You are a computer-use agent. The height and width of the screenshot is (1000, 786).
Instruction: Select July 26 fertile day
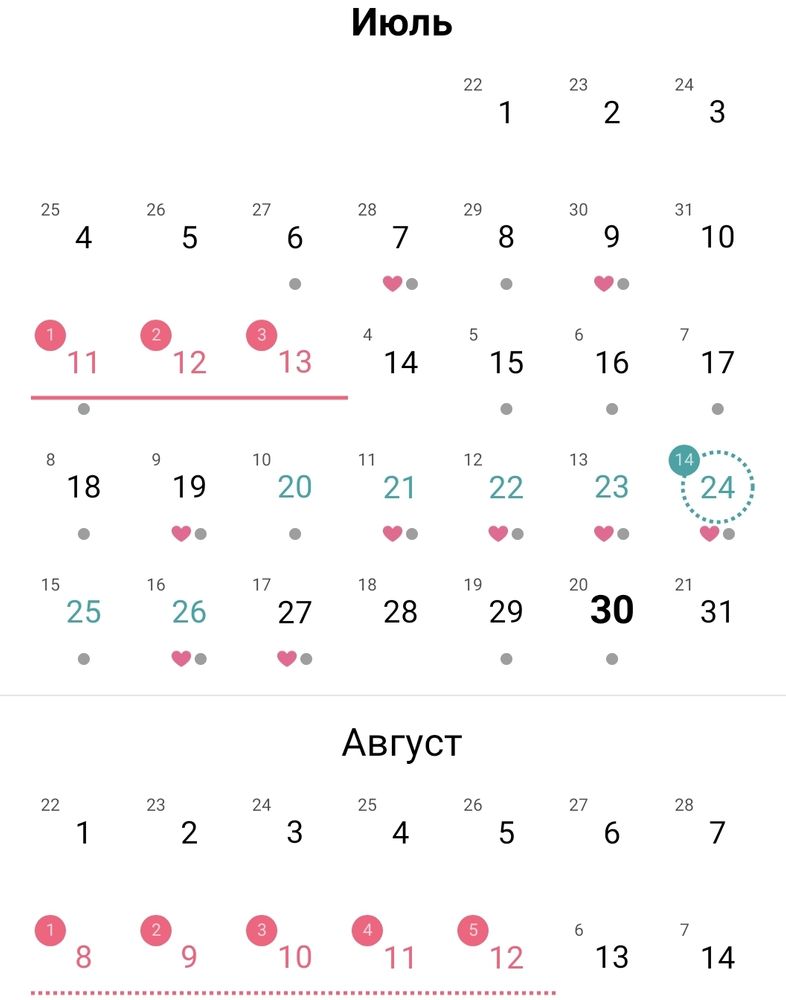click(x=189, y=611)
